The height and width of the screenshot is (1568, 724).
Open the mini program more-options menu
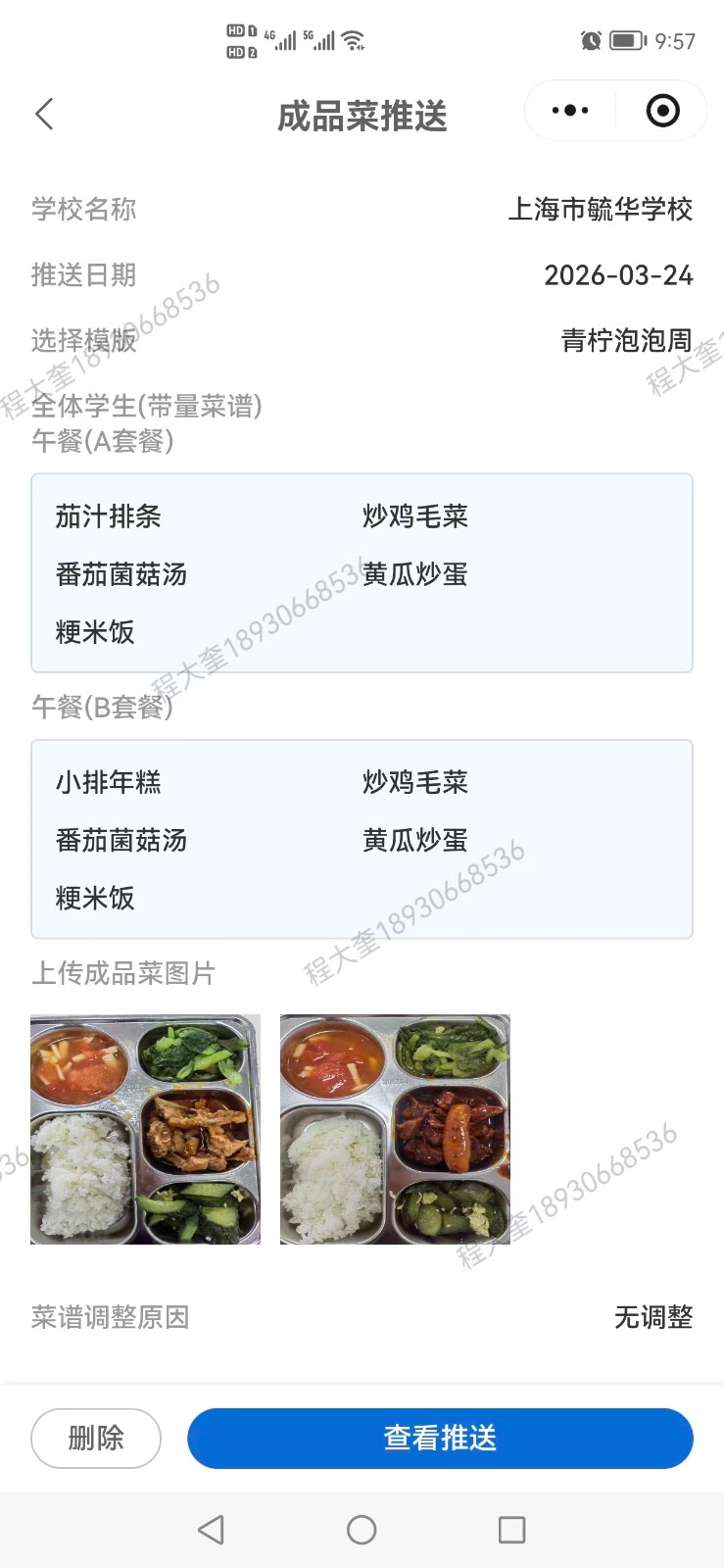[570, 111]
